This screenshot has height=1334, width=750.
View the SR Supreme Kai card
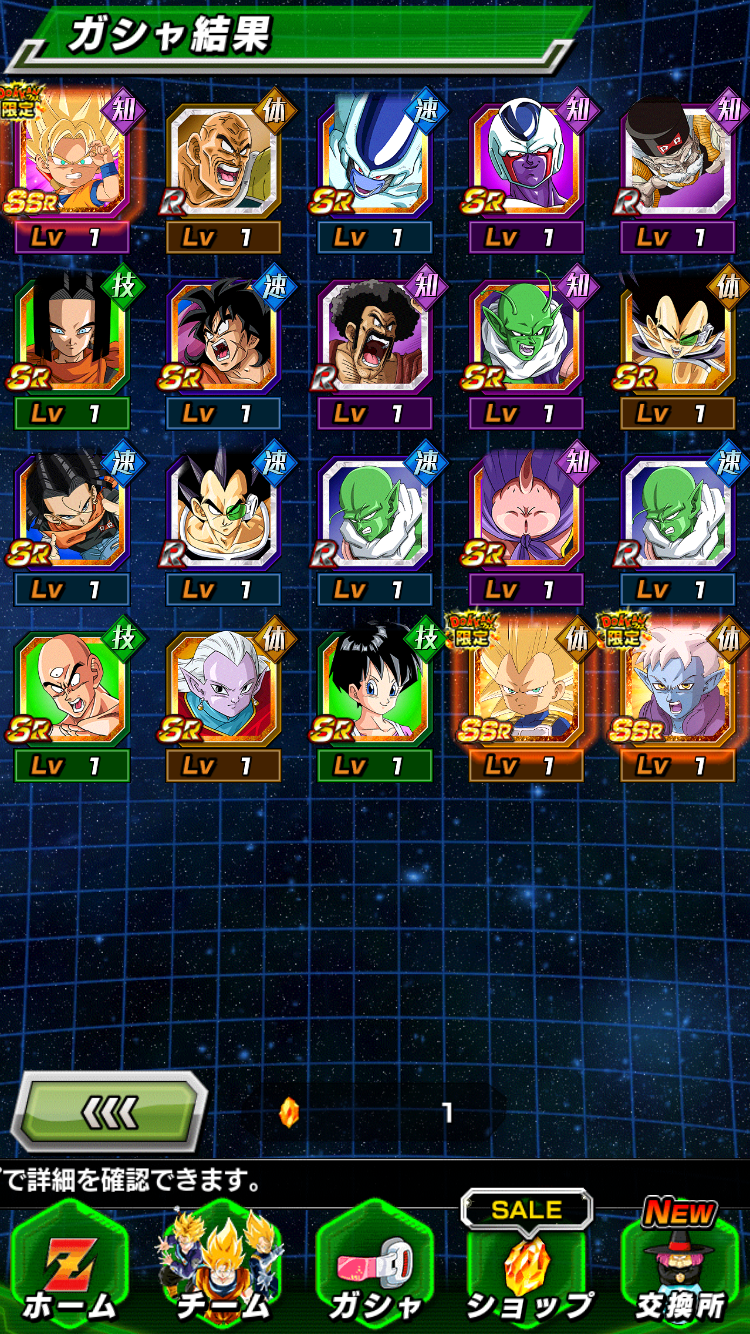point(222,690)
